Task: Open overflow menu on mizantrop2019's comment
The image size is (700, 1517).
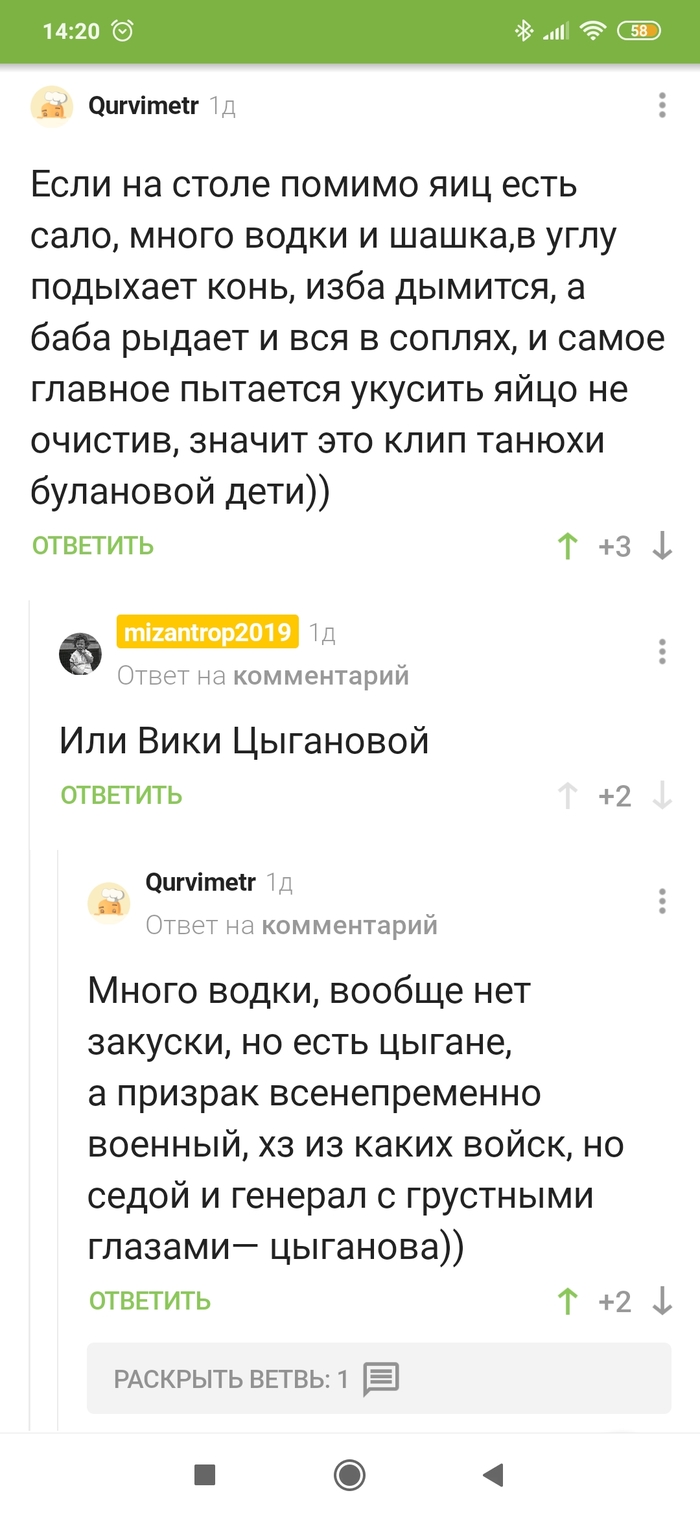Action: [662, 652]
